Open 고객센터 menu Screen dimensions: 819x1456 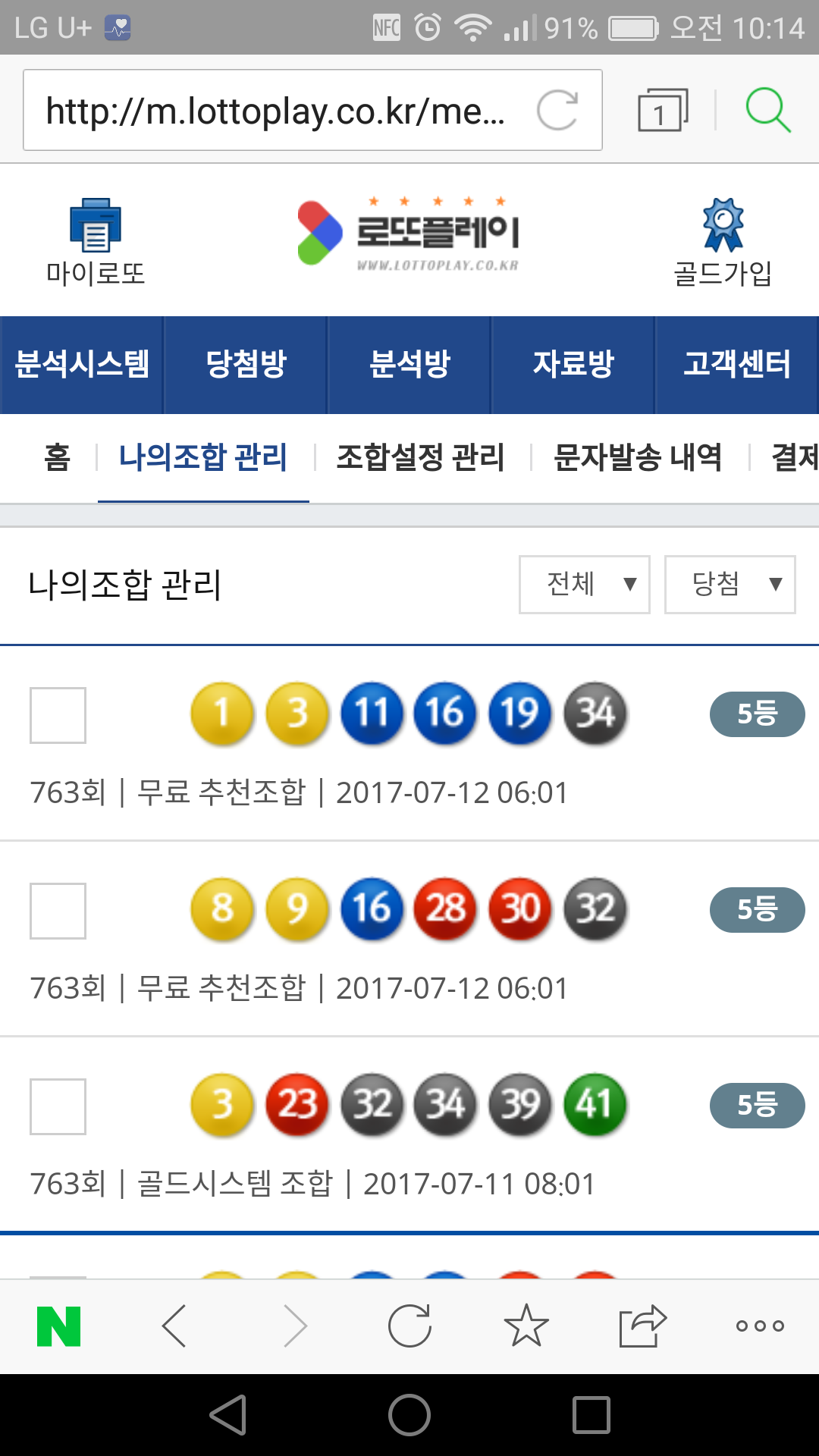point(737,365)
